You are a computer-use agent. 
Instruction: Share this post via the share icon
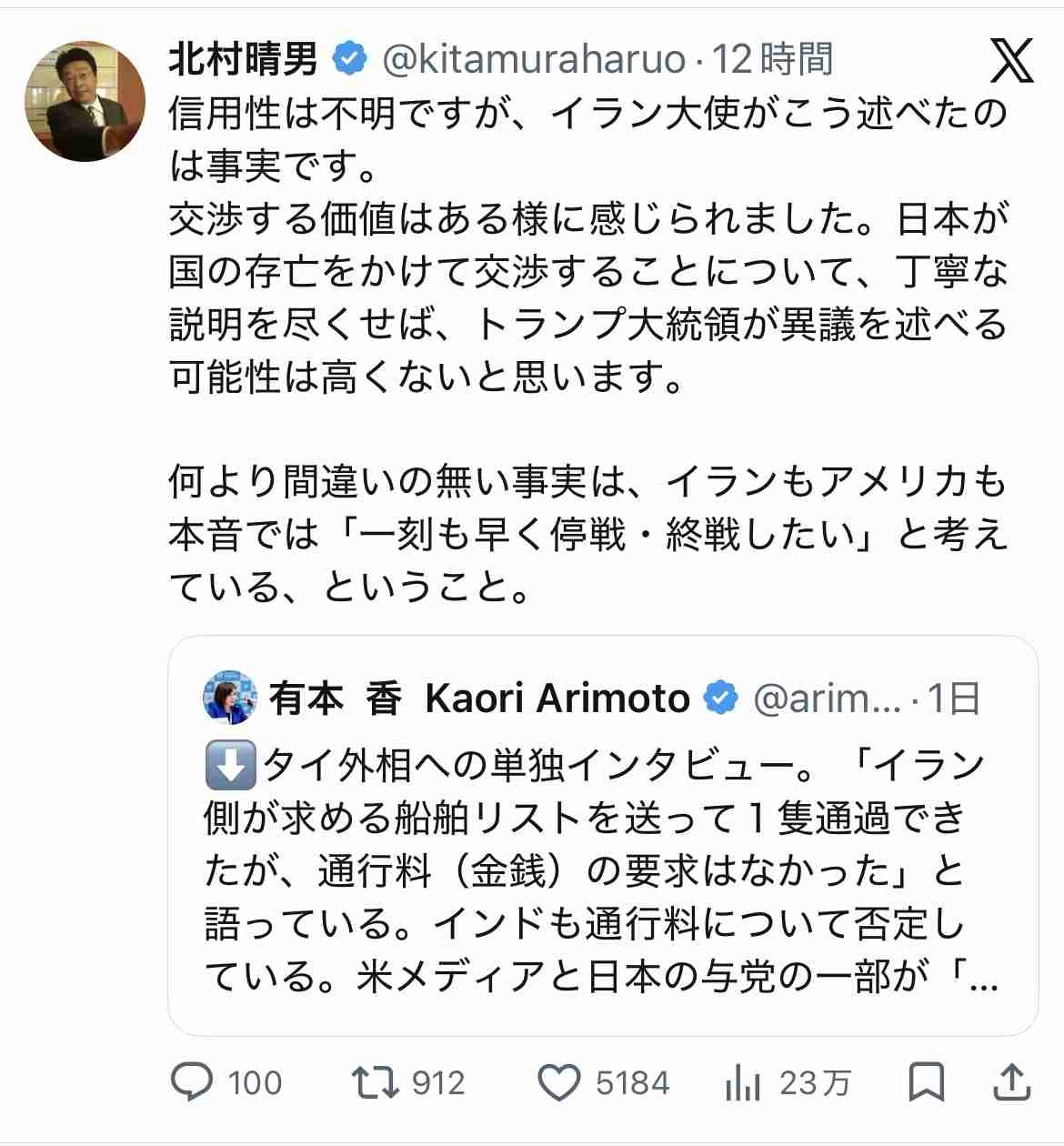pyautogui.click(x=1009, y=1081)
